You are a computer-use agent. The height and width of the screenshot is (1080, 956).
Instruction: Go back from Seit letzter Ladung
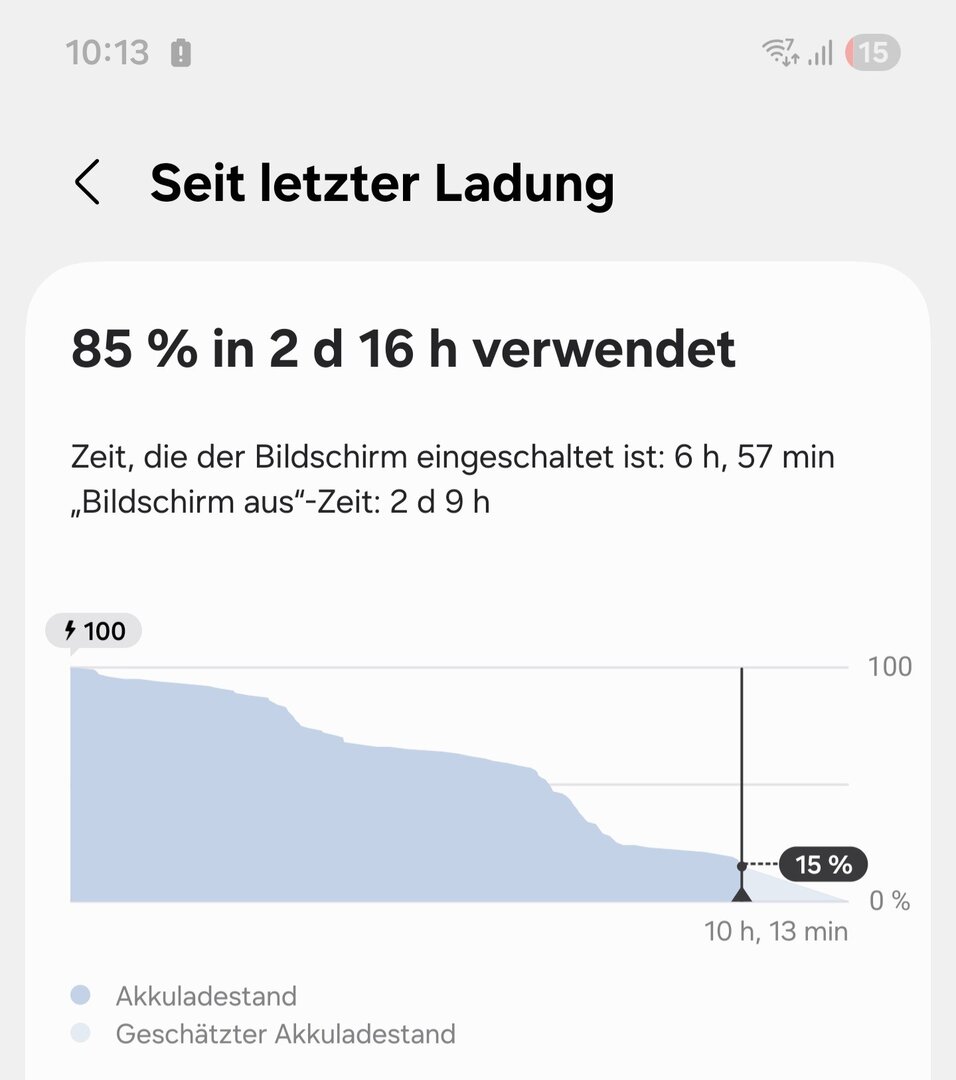click(88, 184)
